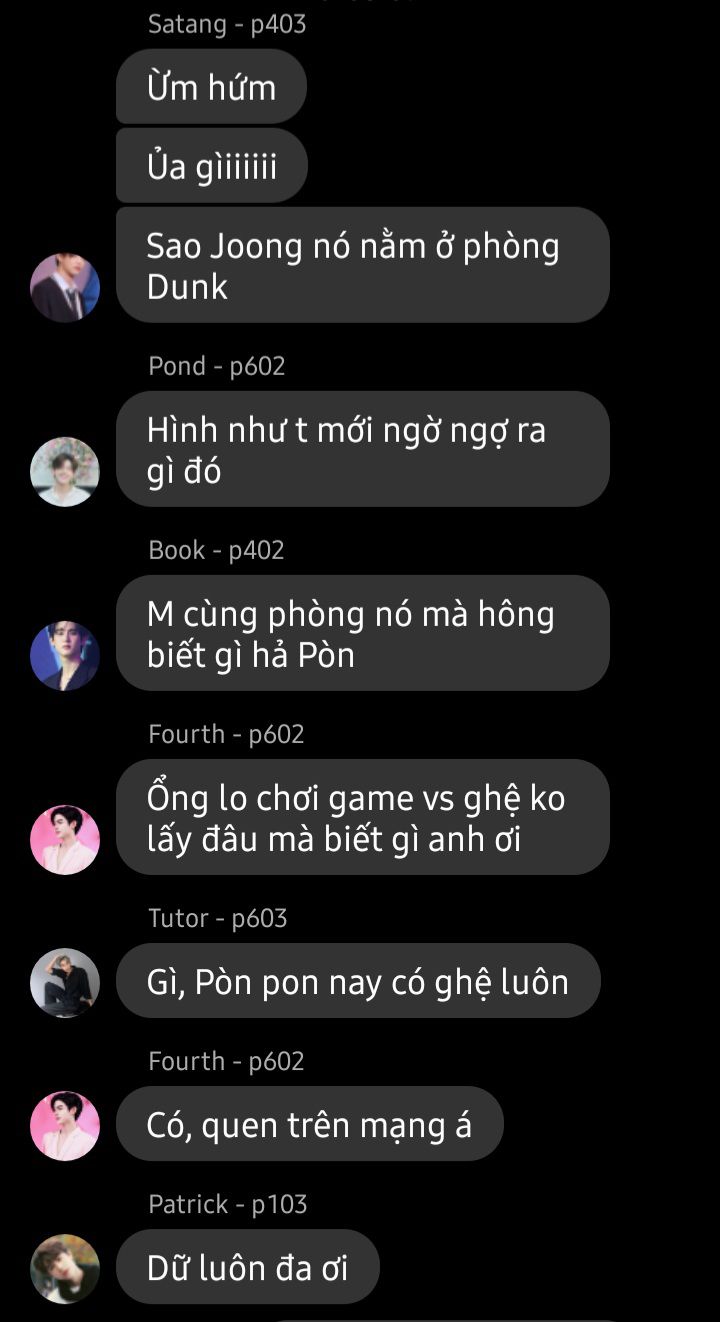Screen dimensions: 720x1322
Task: Open Book's profile photo
Action: [65, 655]
